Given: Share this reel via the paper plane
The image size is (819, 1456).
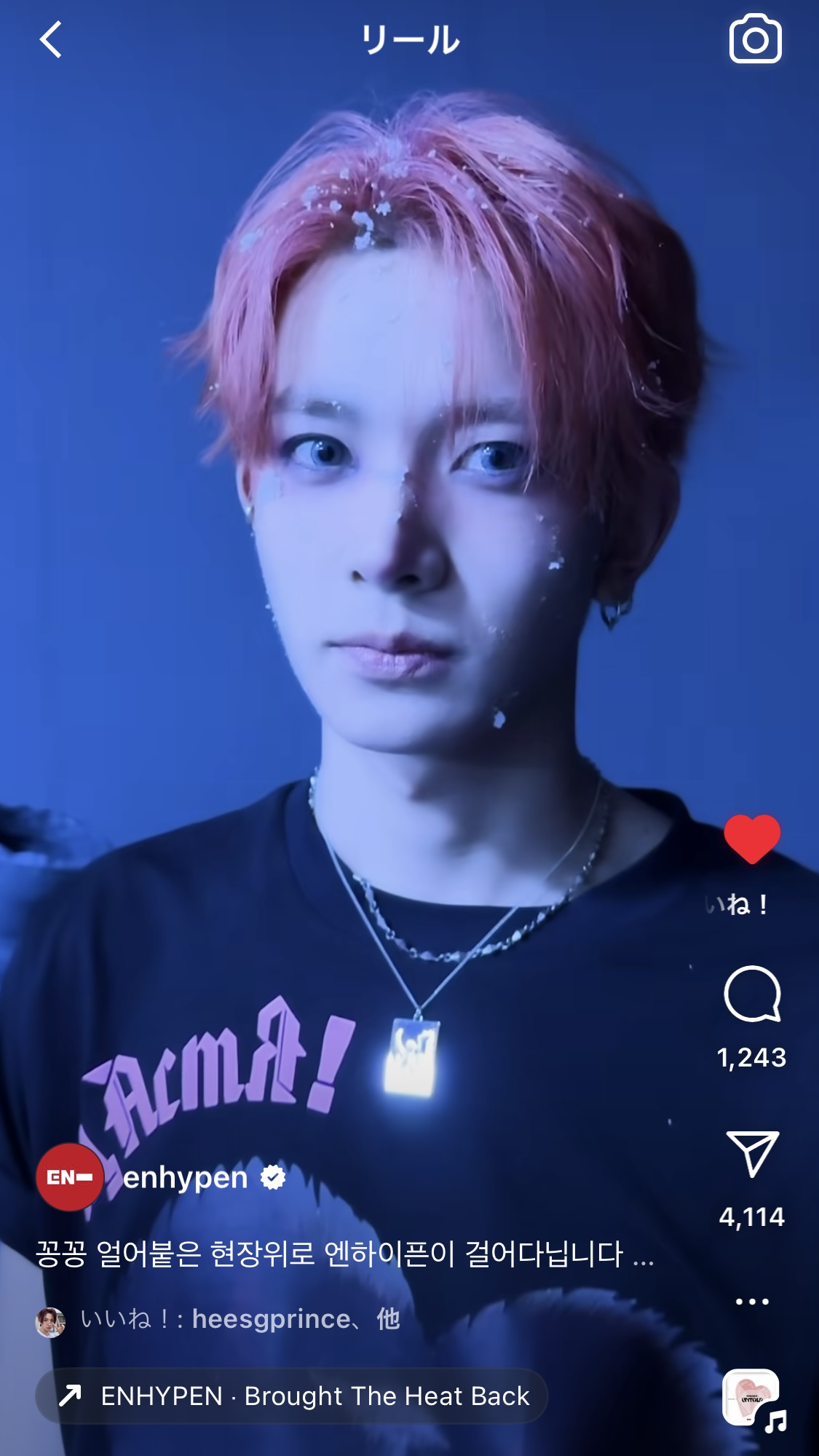Looking at the screenshot, I should 752,1153.
